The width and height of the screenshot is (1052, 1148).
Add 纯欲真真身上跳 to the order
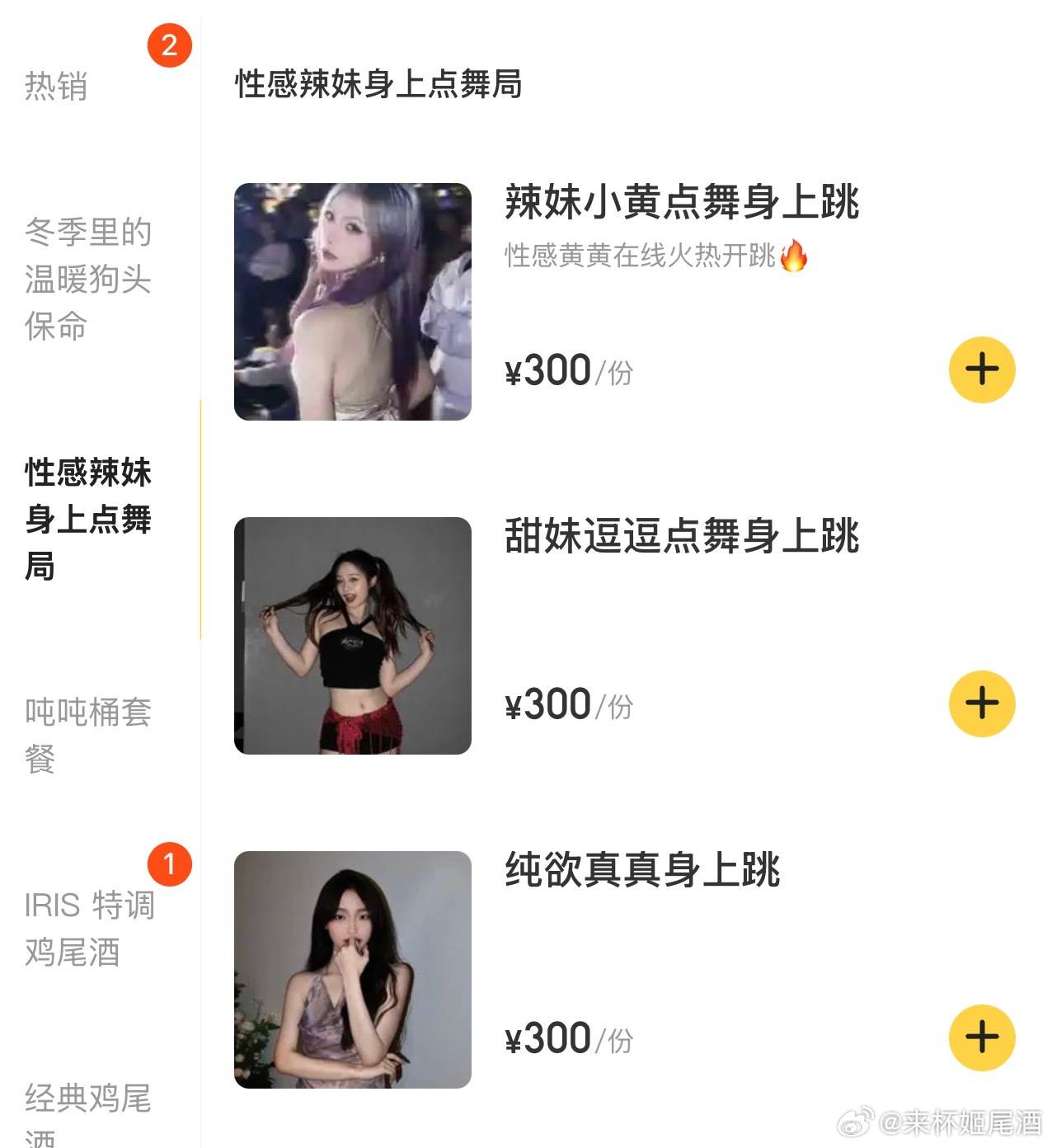(981, 1037)
